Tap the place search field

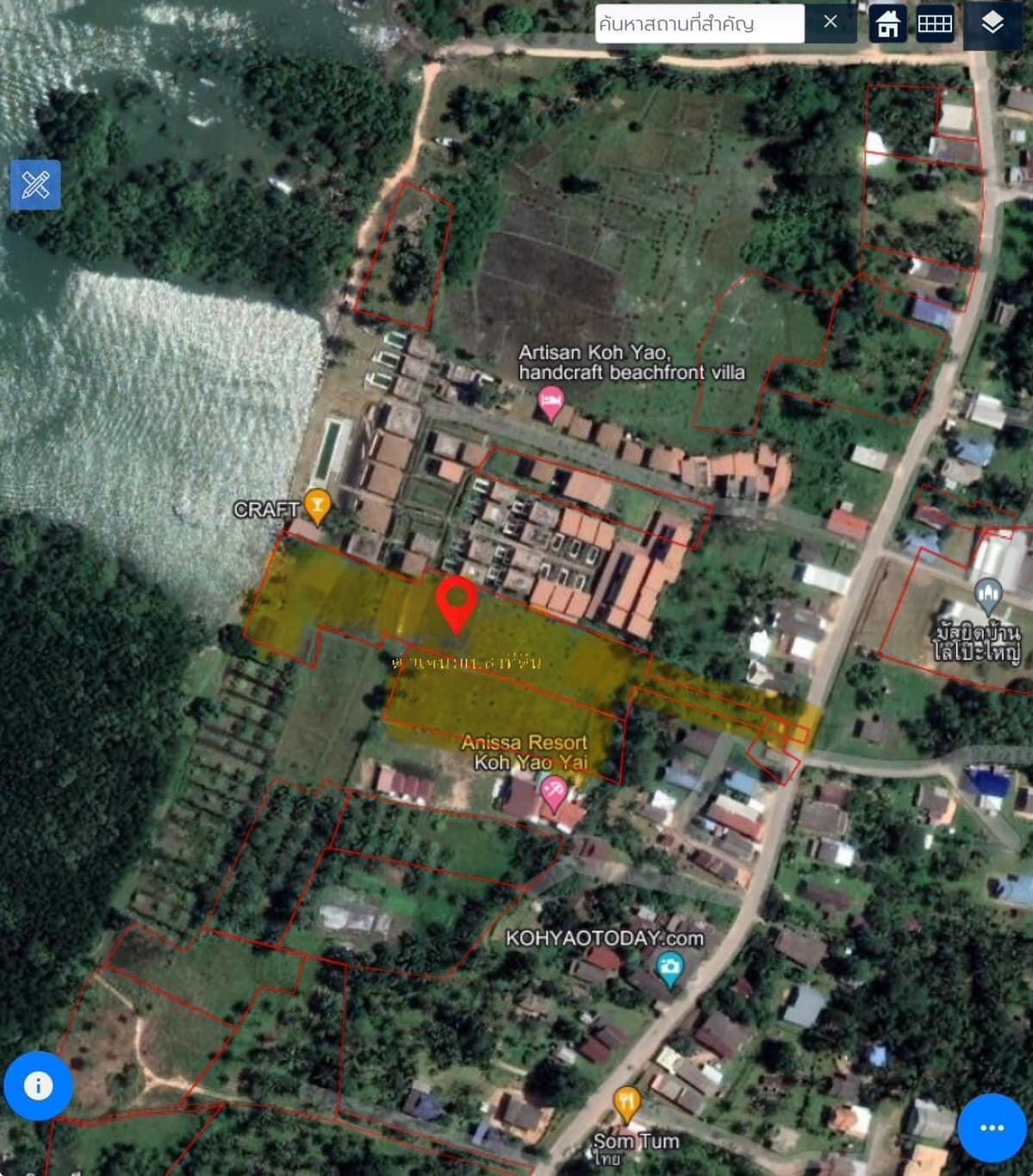tap(699, 23)
